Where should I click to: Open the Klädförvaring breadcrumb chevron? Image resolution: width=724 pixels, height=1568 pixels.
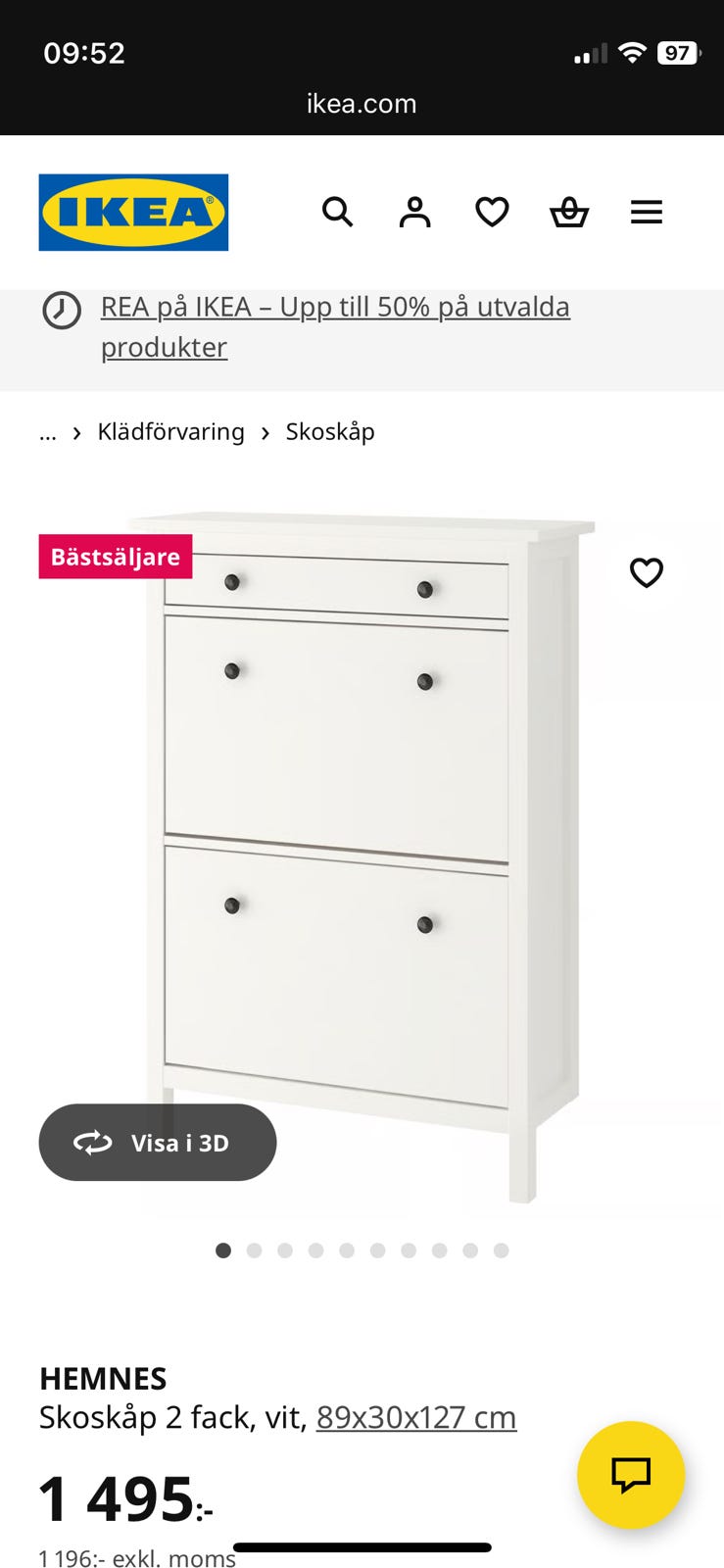(x=77, y=432)
